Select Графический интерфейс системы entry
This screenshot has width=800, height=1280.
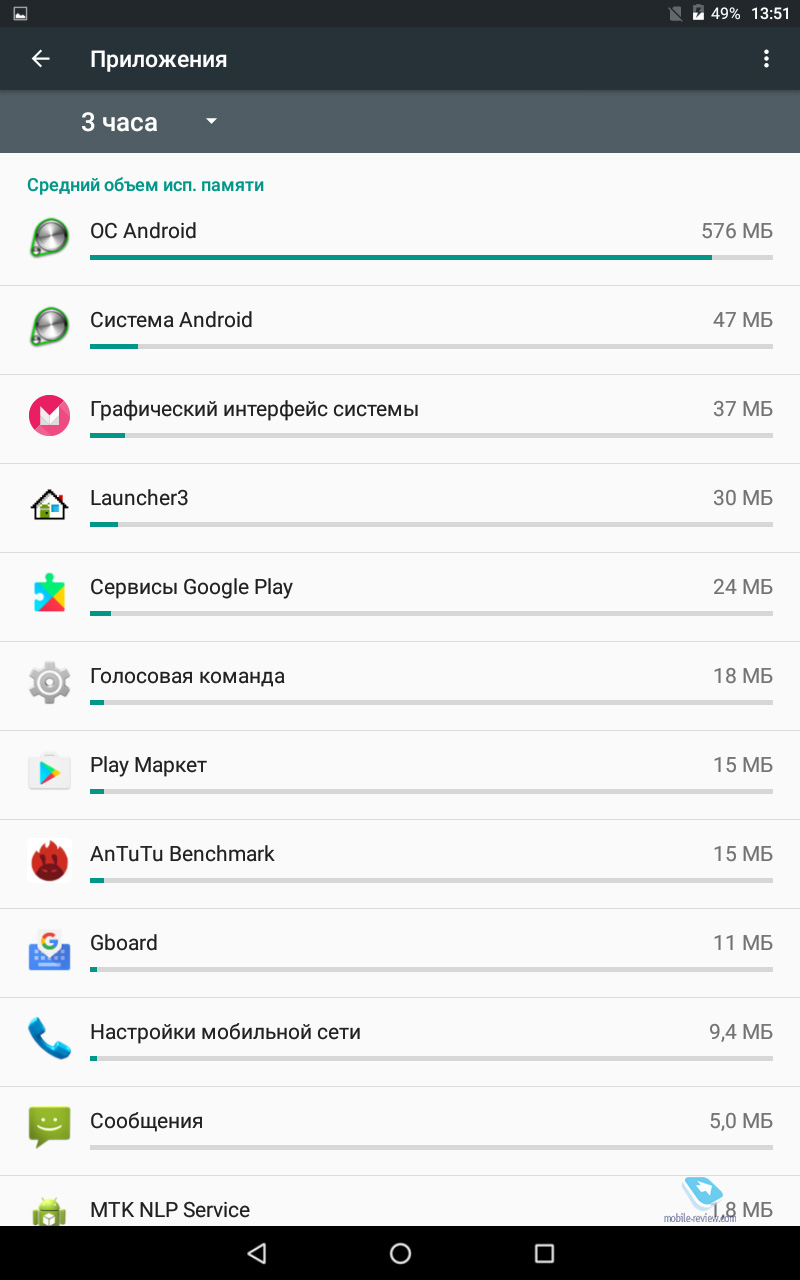[400, 419]
